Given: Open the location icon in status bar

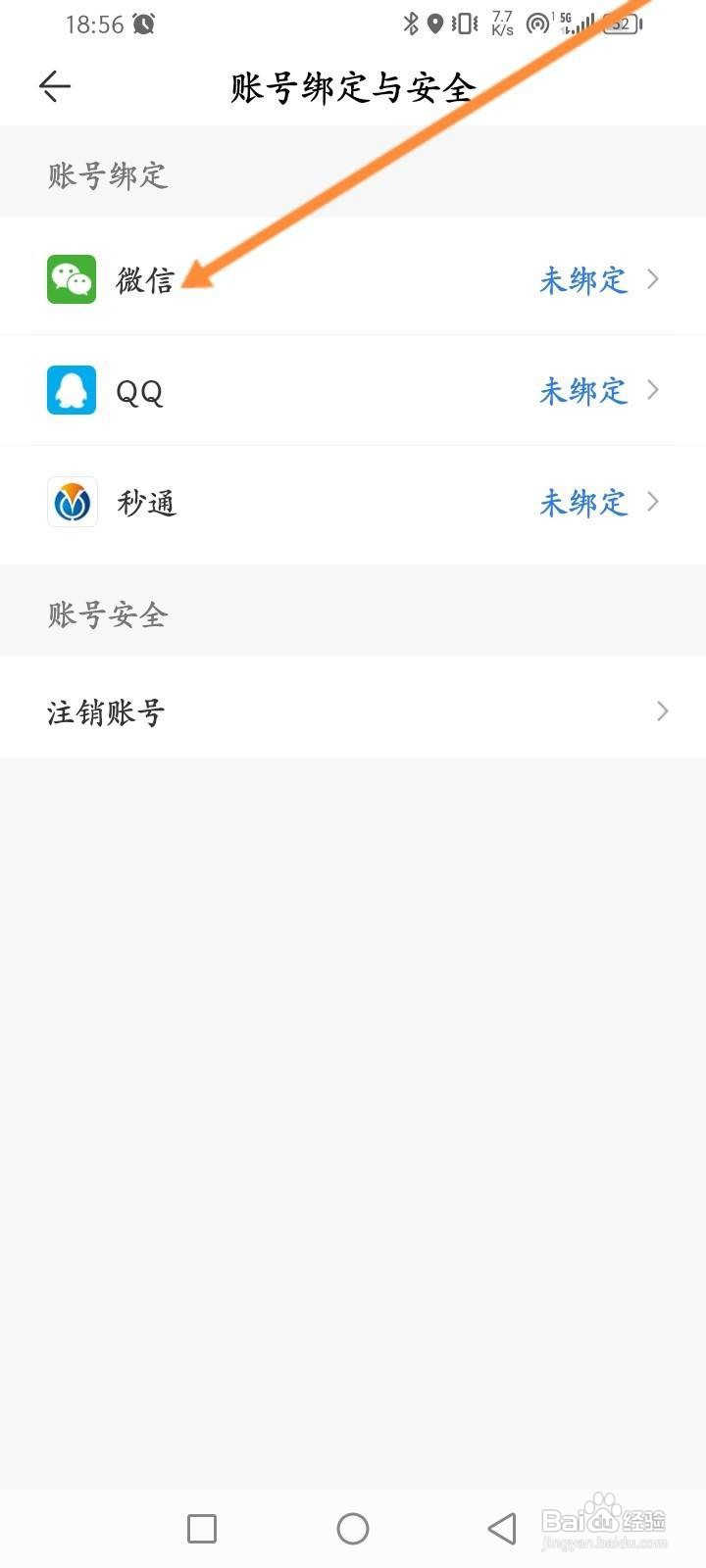Looking at the screenshot, I should coord(434,22).
